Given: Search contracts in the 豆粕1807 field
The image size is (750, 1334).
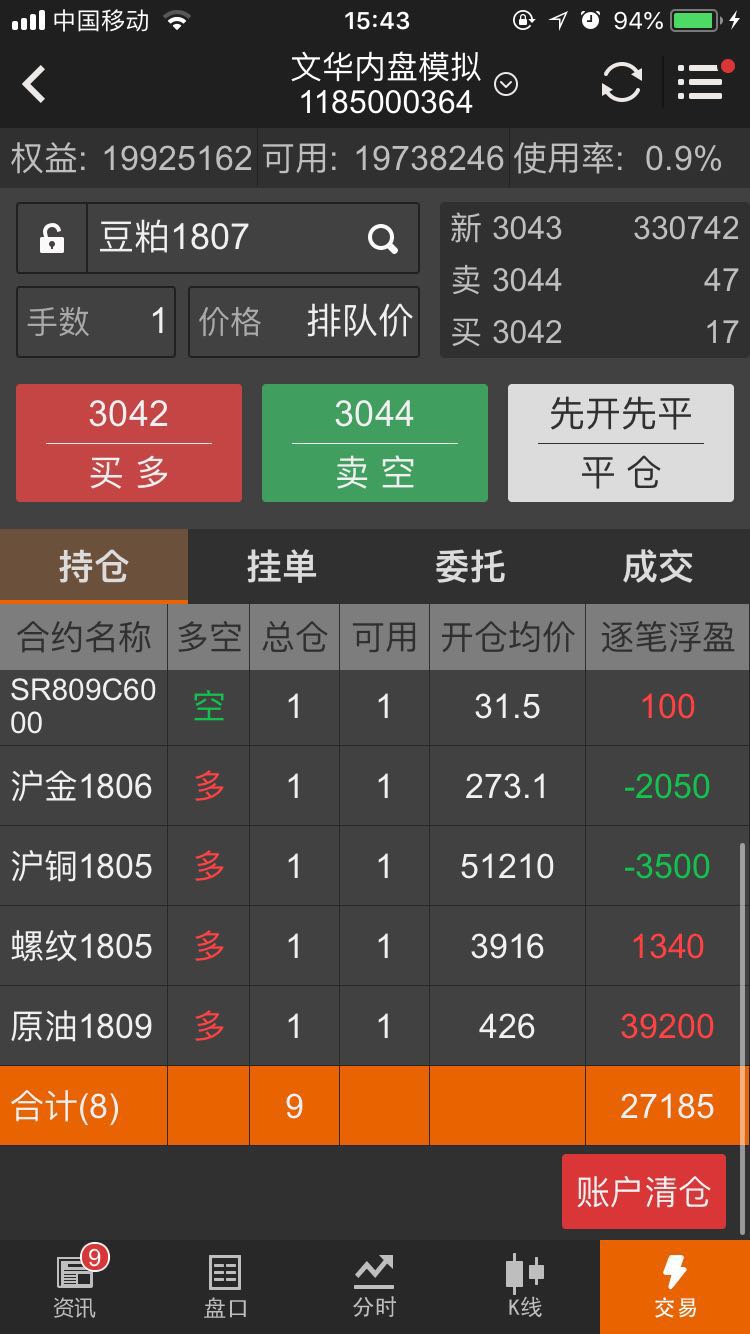Looking at the screenshot, I should pos(382,238).
